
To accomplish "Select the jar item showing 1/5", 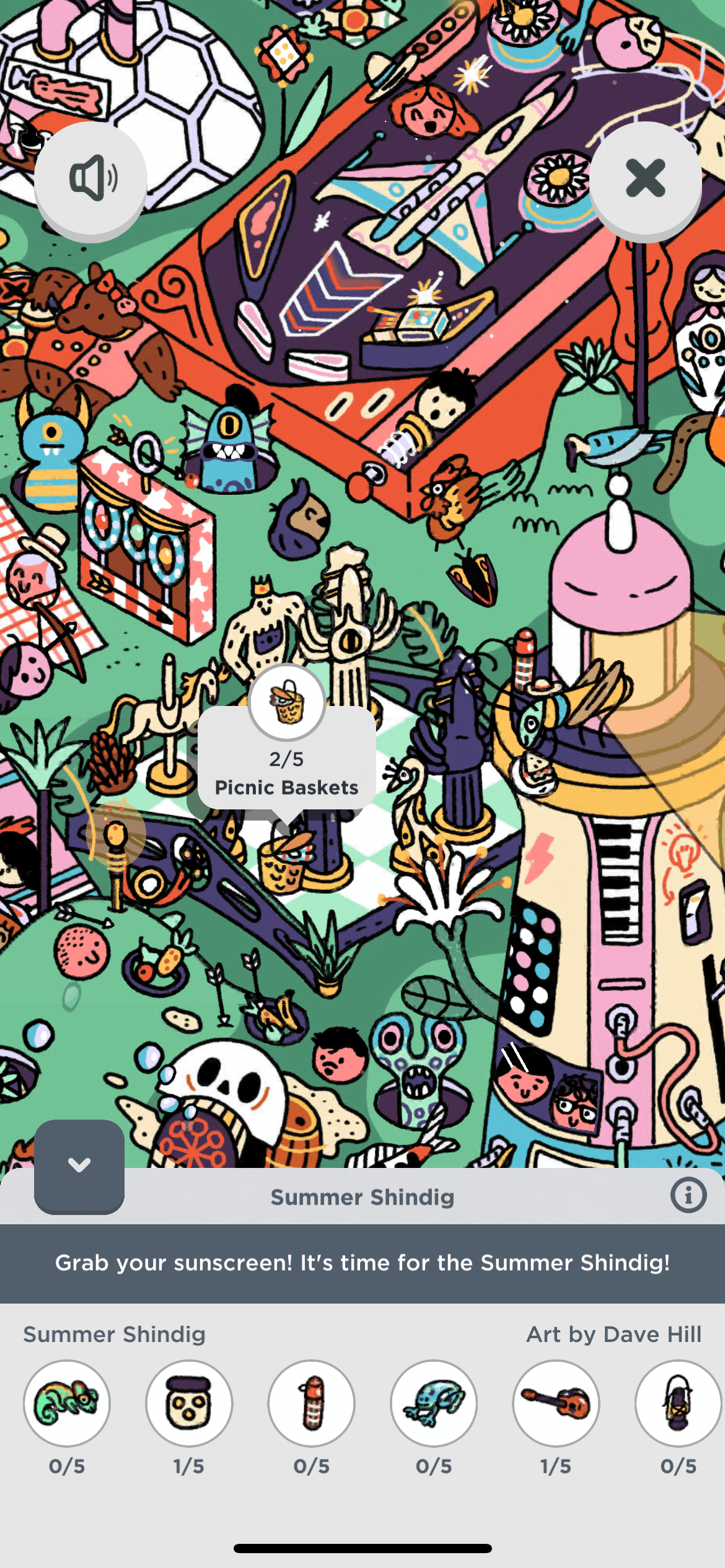I will click(189, 1403).
